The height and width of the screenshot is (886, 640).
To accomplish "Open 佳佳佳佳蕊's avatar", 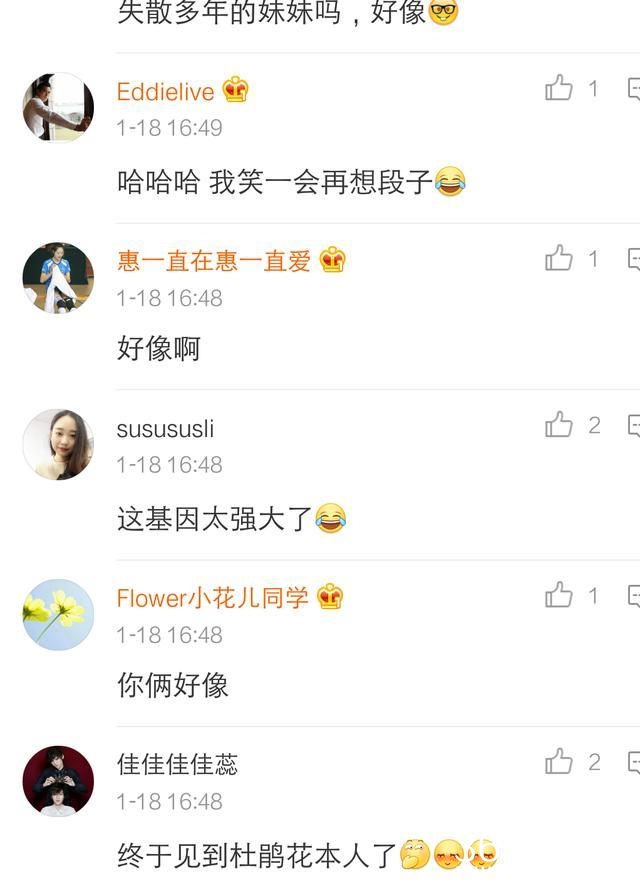I will tap(58, 781).
